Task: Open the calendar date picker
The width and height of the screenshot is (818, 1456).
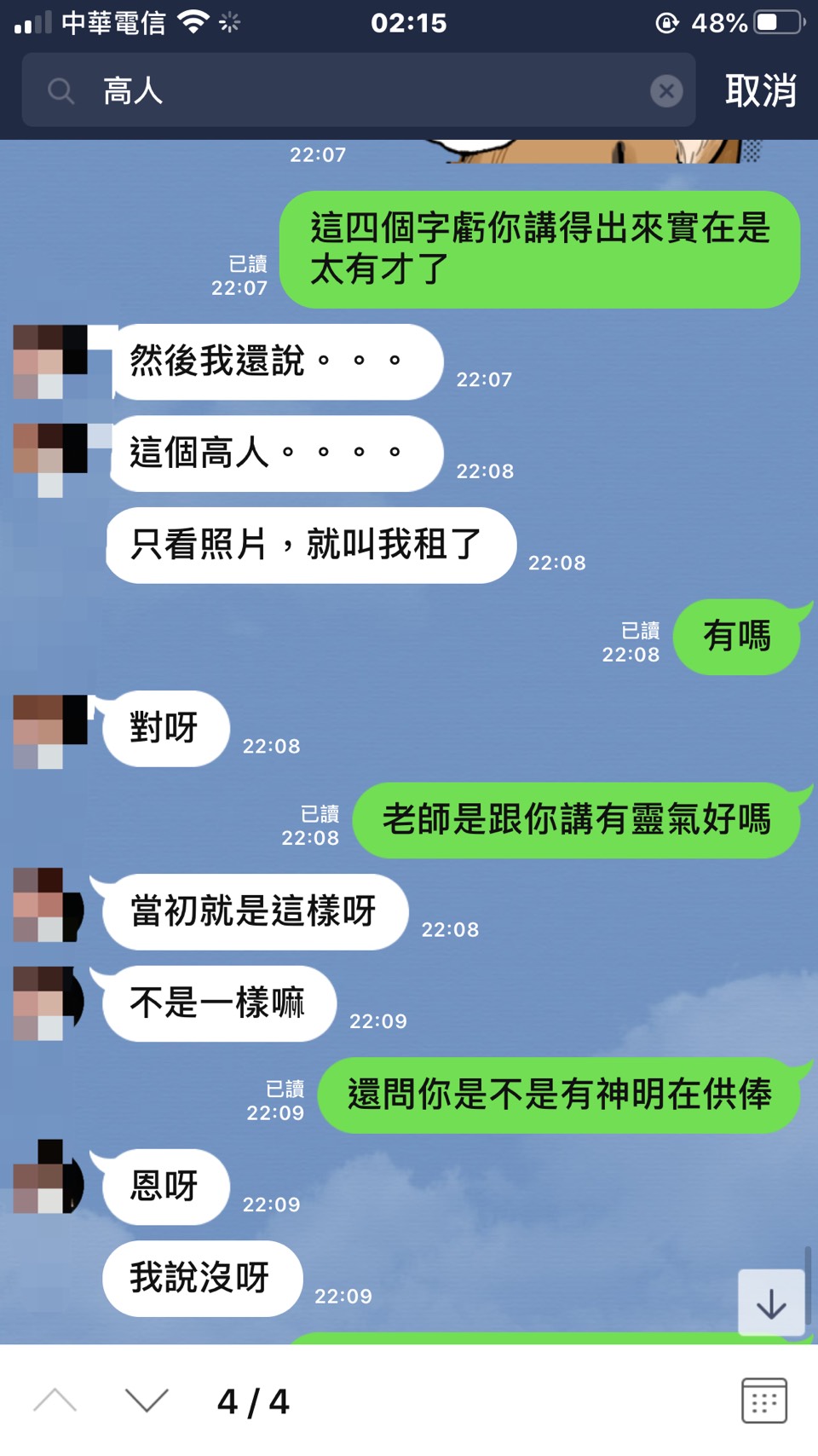Action: coord(763,1400)
